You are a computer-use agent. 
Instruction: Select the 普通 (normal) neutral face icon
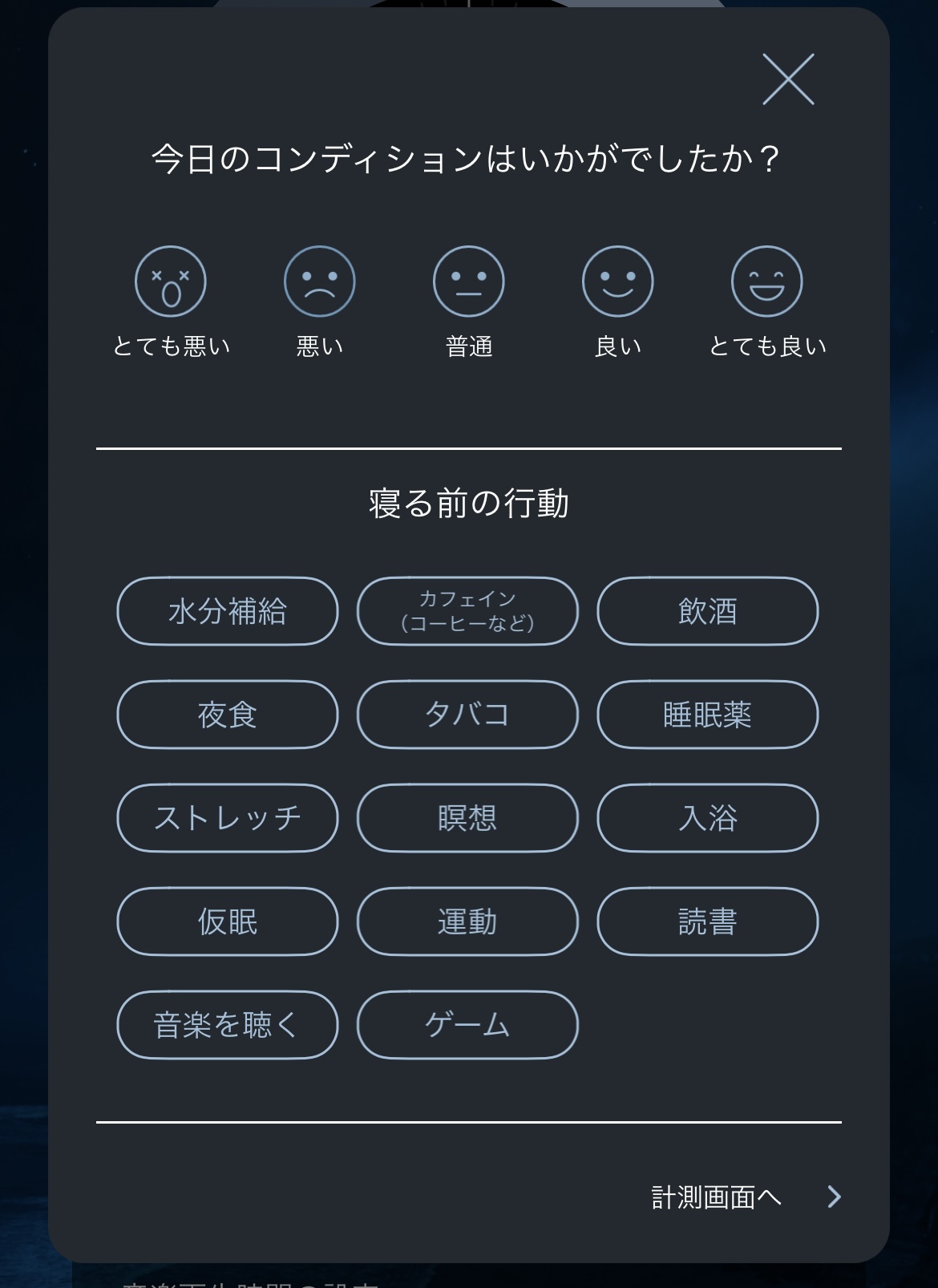pyautogui.click(x=469, y=282)
